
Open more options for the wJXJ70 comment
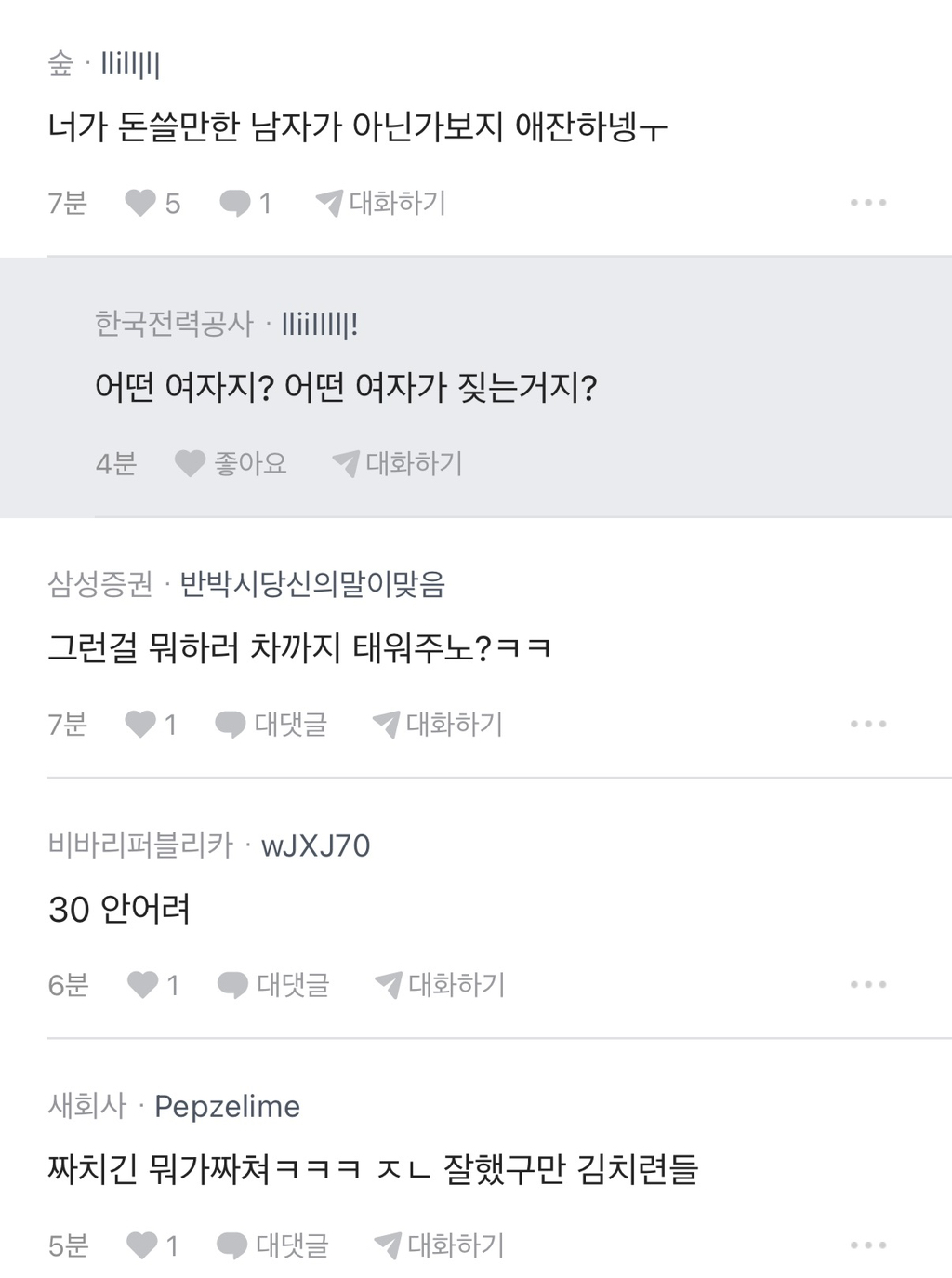click(867, 984)
